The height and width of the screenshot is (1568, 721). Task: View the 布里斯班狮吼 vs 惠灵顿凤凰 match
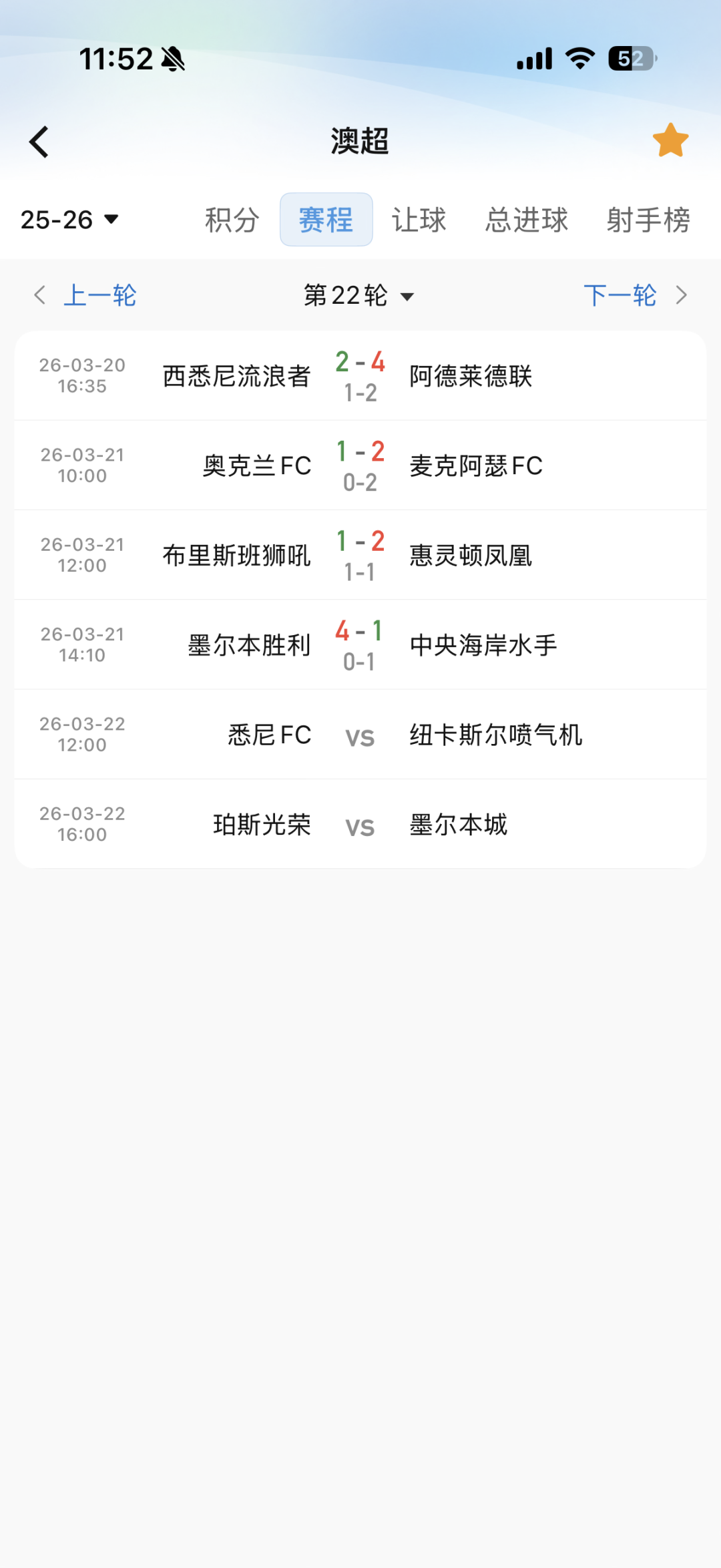point(360,555)
